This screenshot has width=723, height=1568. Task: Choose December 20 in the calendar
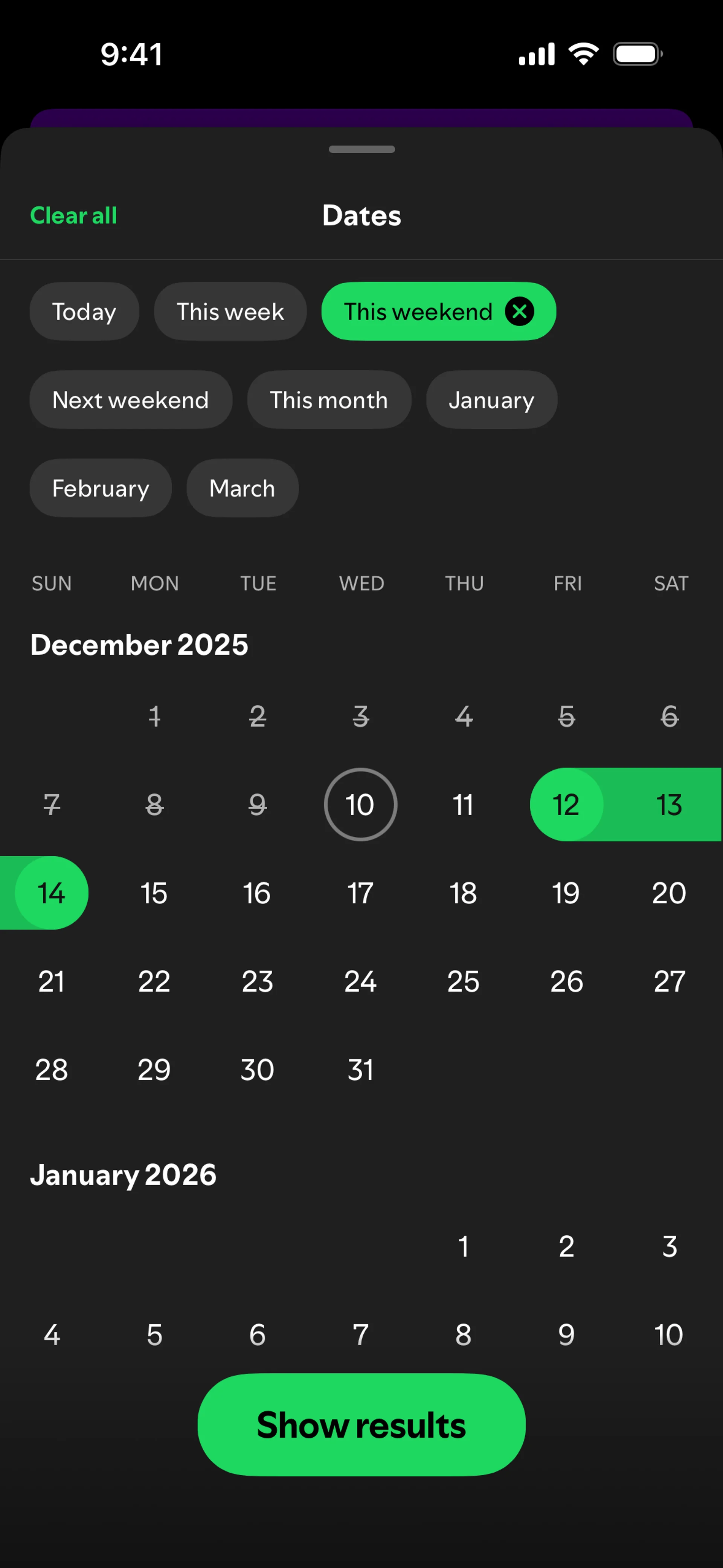pos(669,893)
